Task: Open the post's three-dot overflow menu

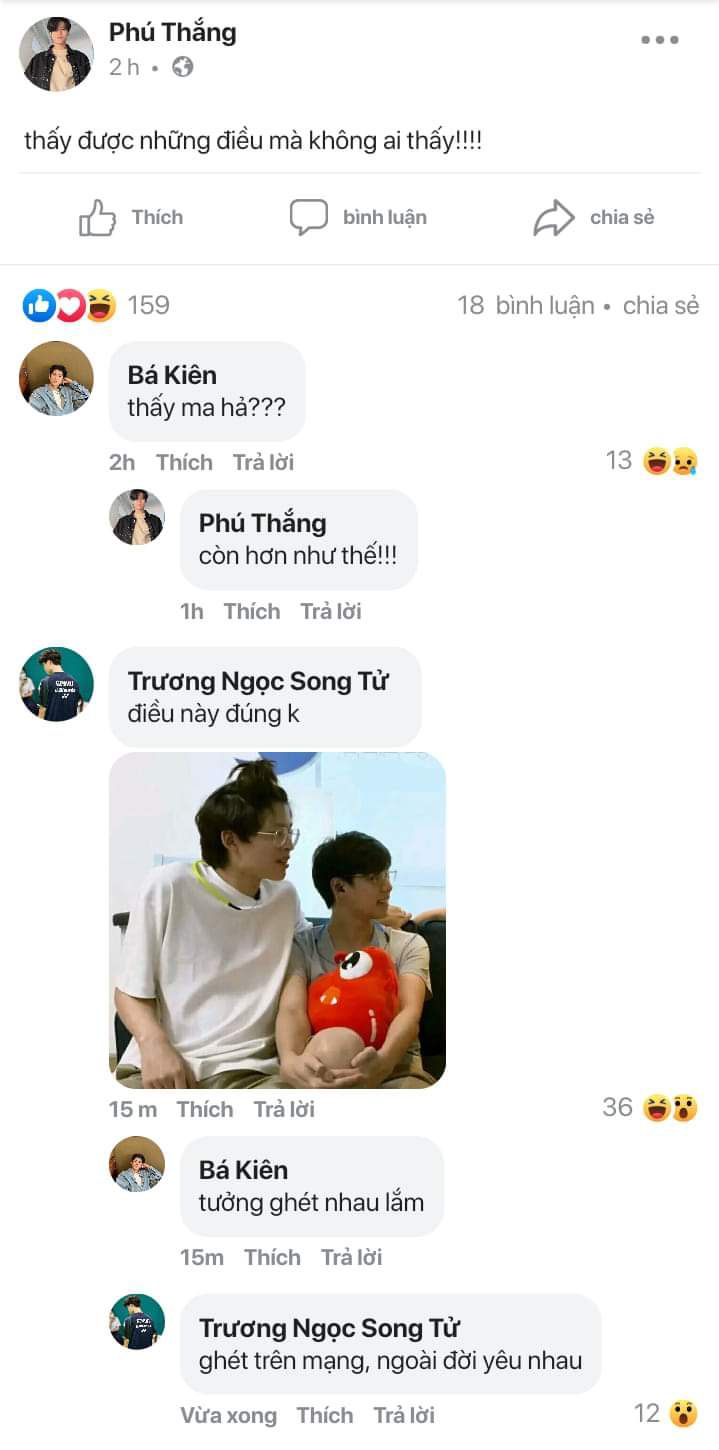Action: (x=660, y=40)
